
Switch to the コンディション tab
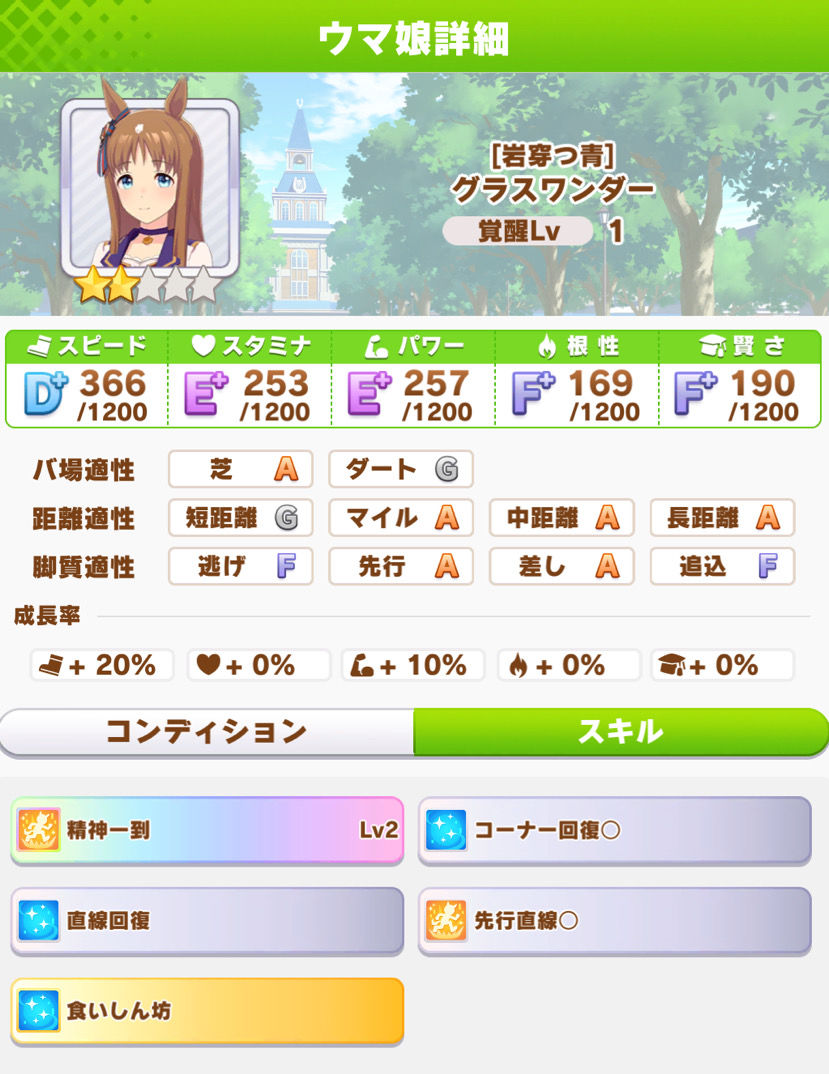206,731
